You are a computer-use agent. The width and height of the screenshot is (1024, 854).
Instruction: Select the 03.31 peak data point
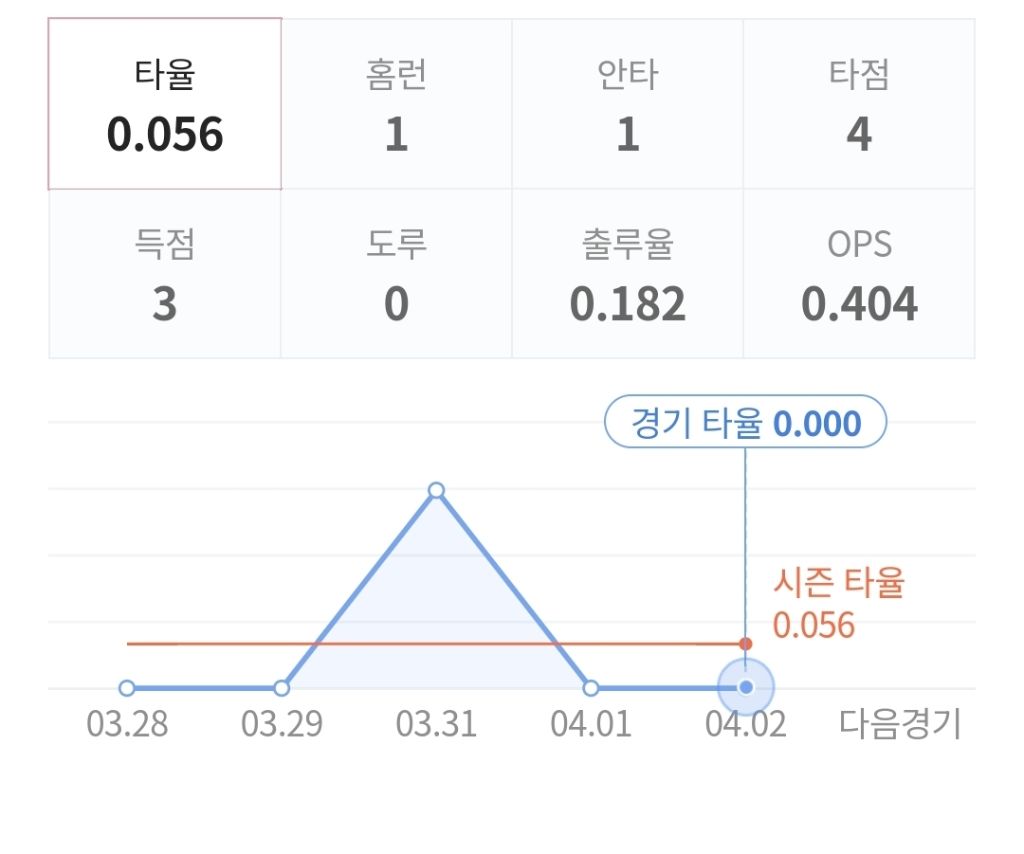(x=436, y=490)
